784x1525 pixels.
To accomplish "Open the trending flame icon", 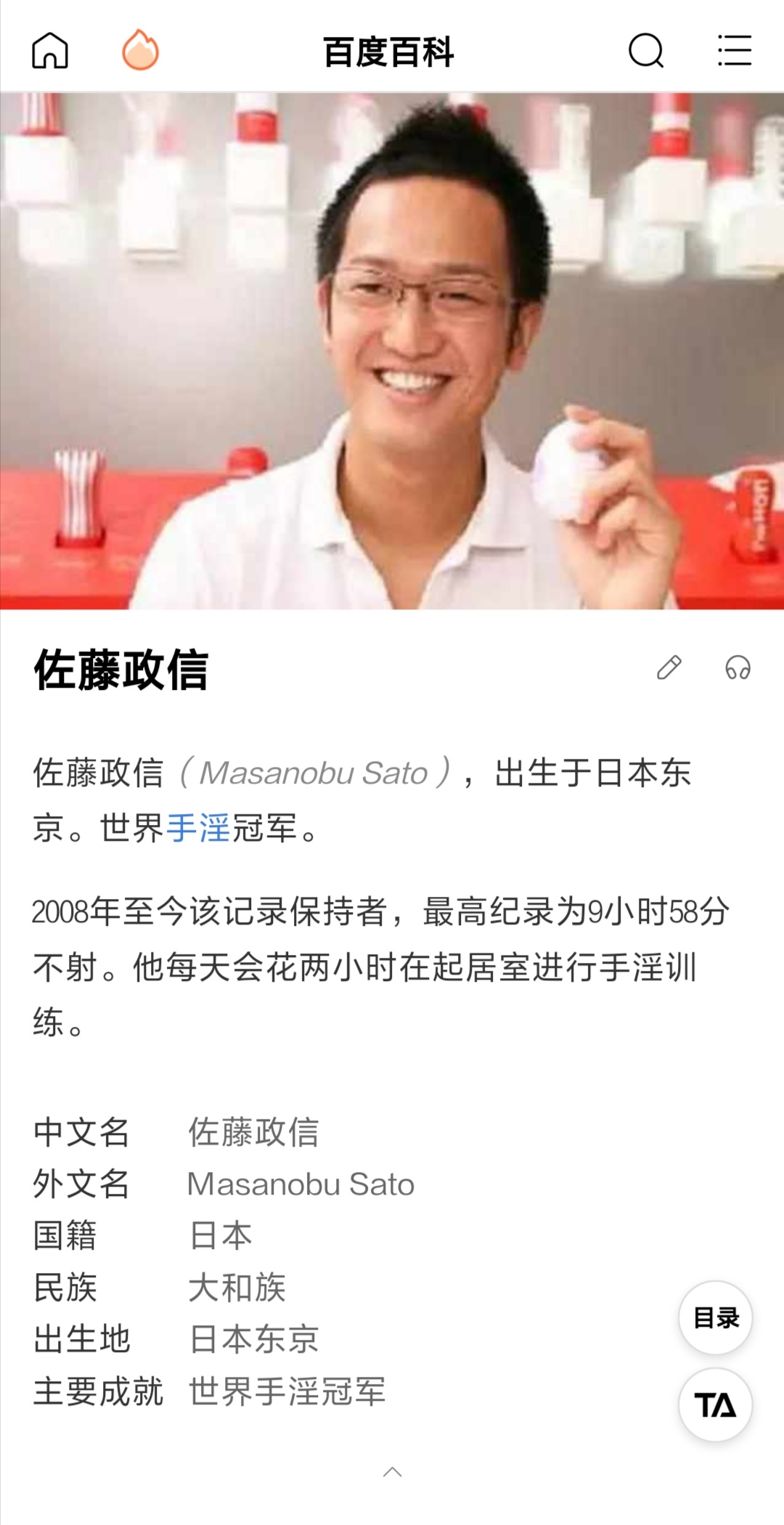I will [140, 50].
